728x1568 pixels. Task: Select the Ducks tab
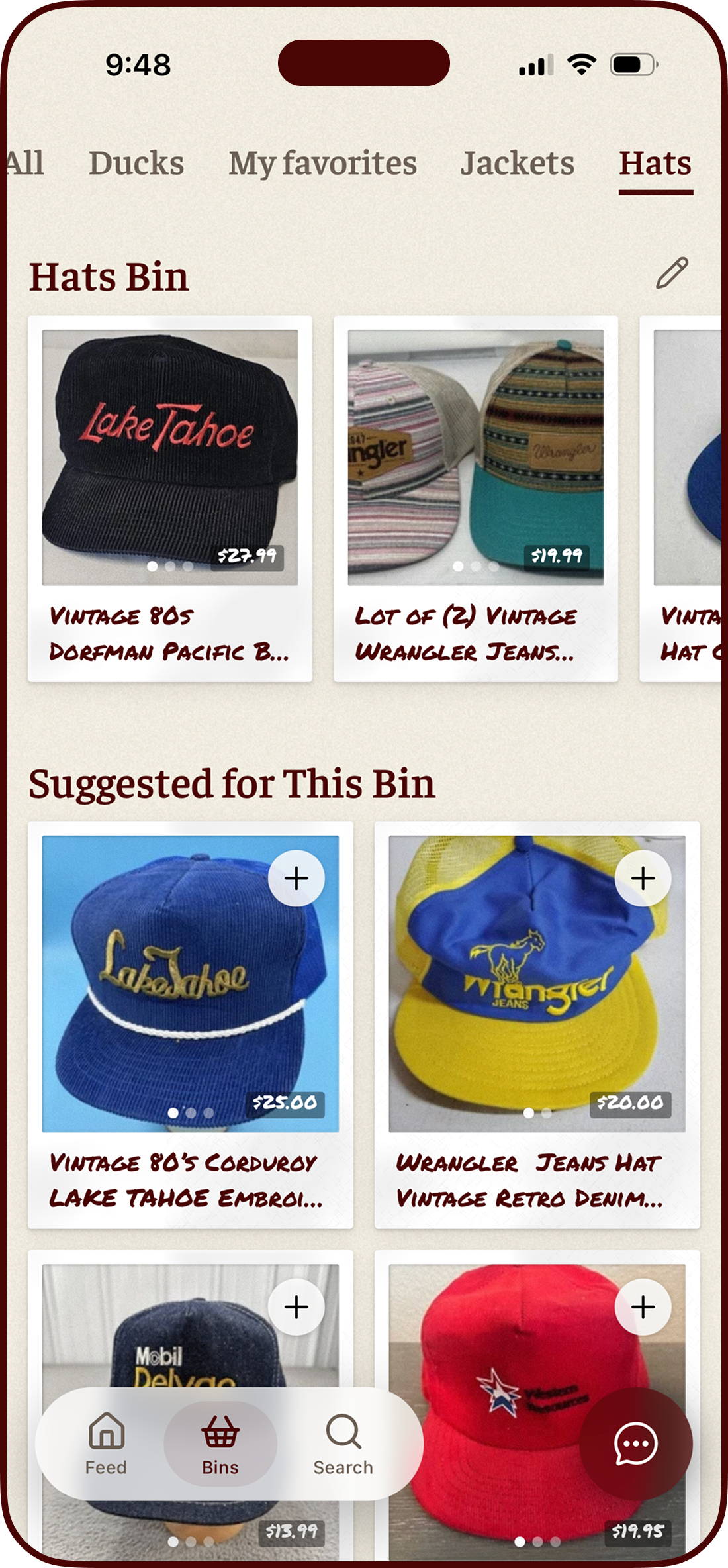pos(136,163)
